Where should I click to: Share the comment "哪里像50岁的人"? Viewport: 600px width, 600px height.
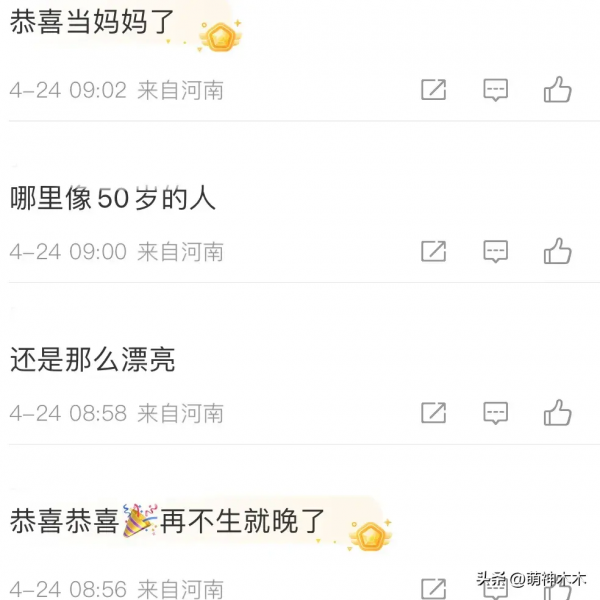[433, 251]
